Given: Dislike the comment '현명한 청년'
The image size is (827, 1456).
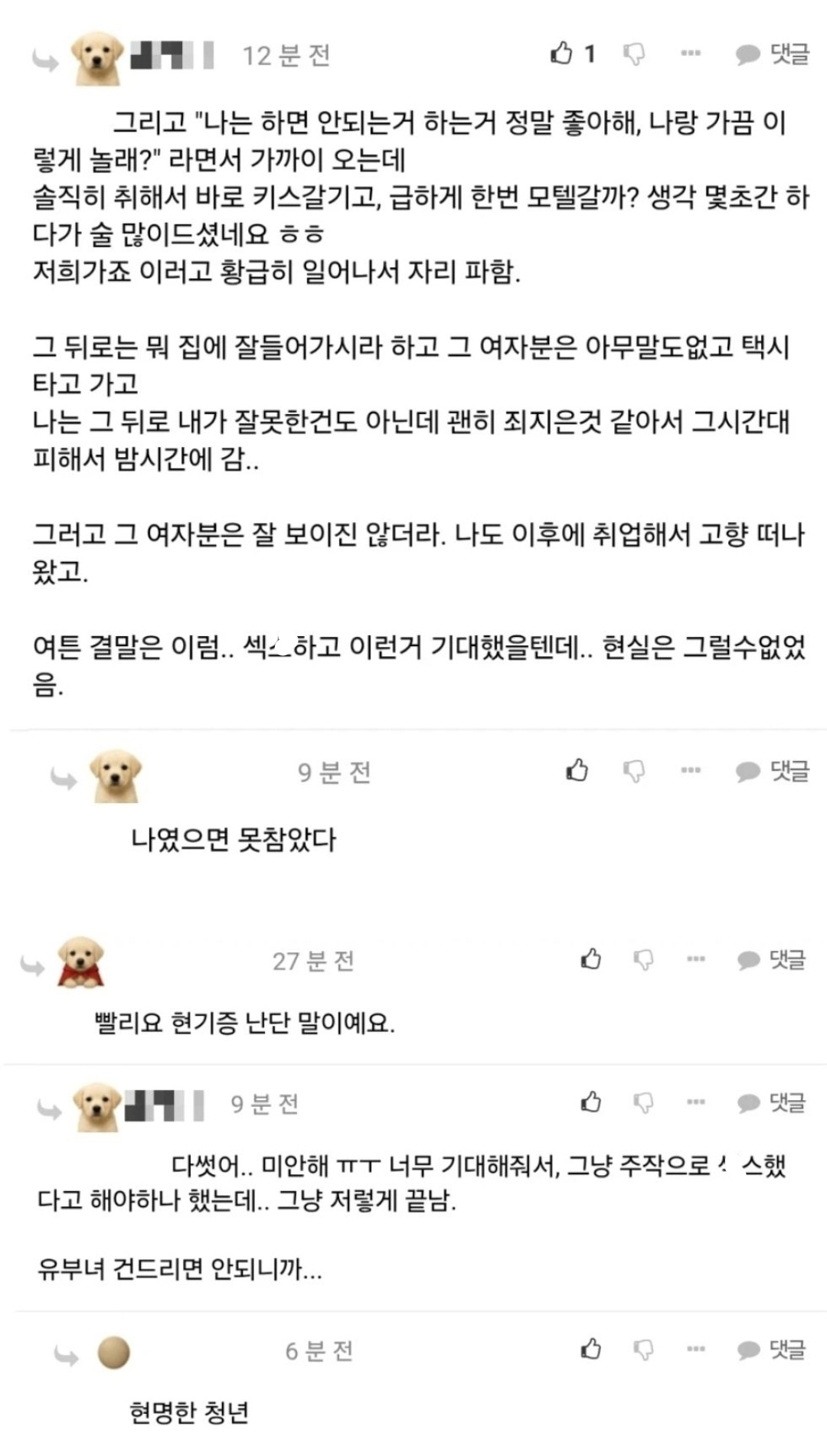Looking at the screenshot, I should (644, 1350).
